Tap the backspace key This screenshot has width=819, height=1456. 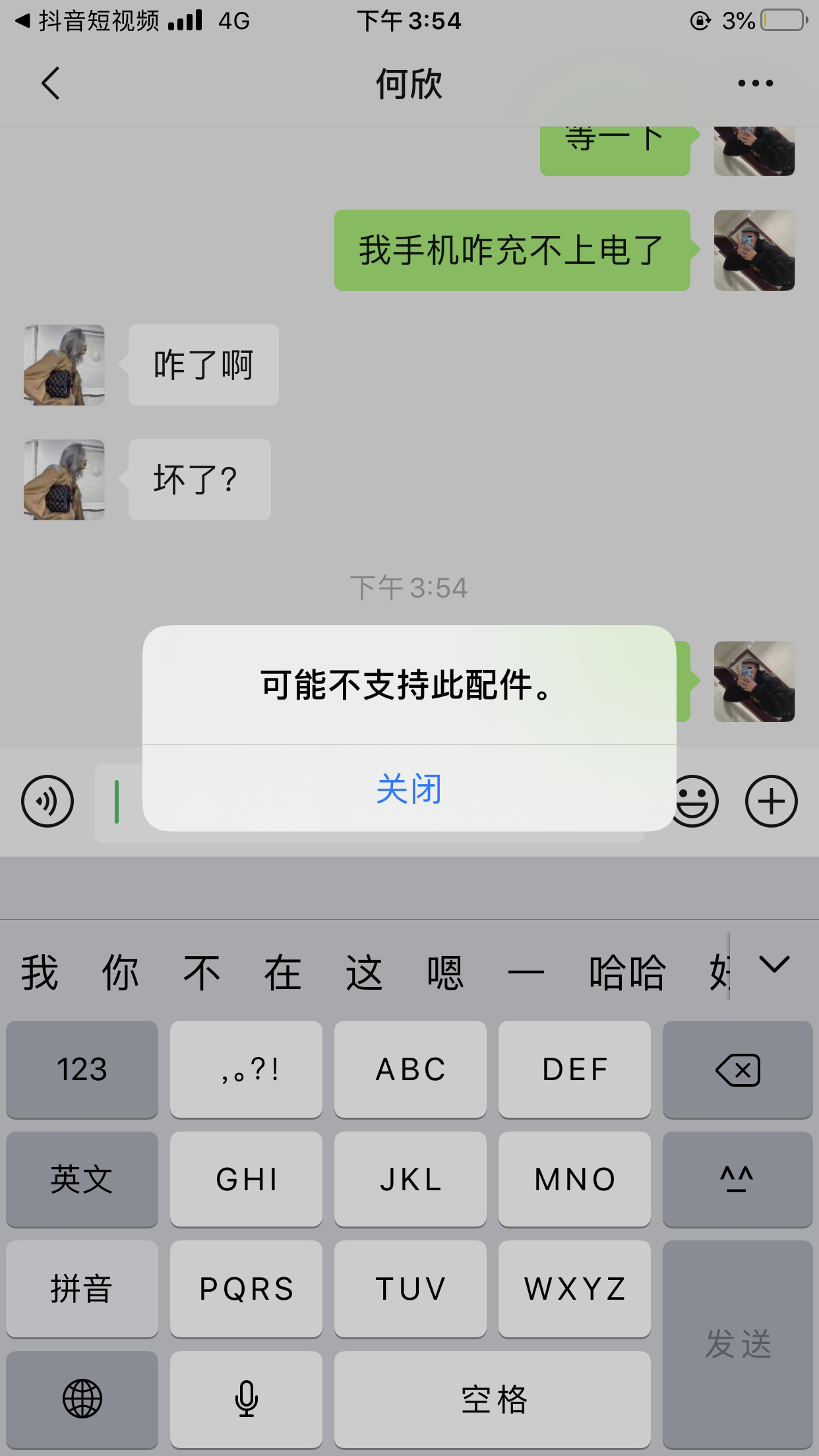[737, 1070]
